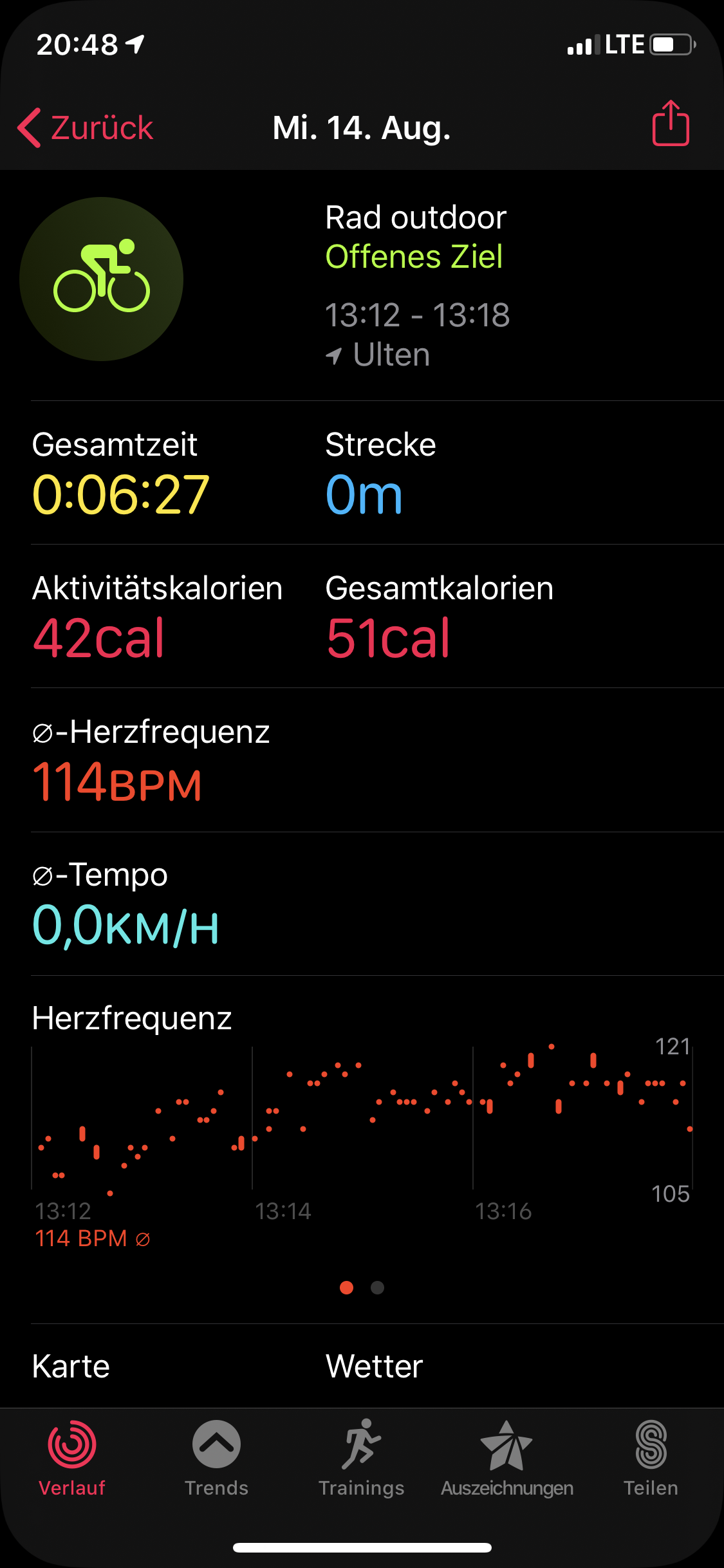Go back via the Zurück button
Viewport: 724px width, 1568px height.
(86, 127)
